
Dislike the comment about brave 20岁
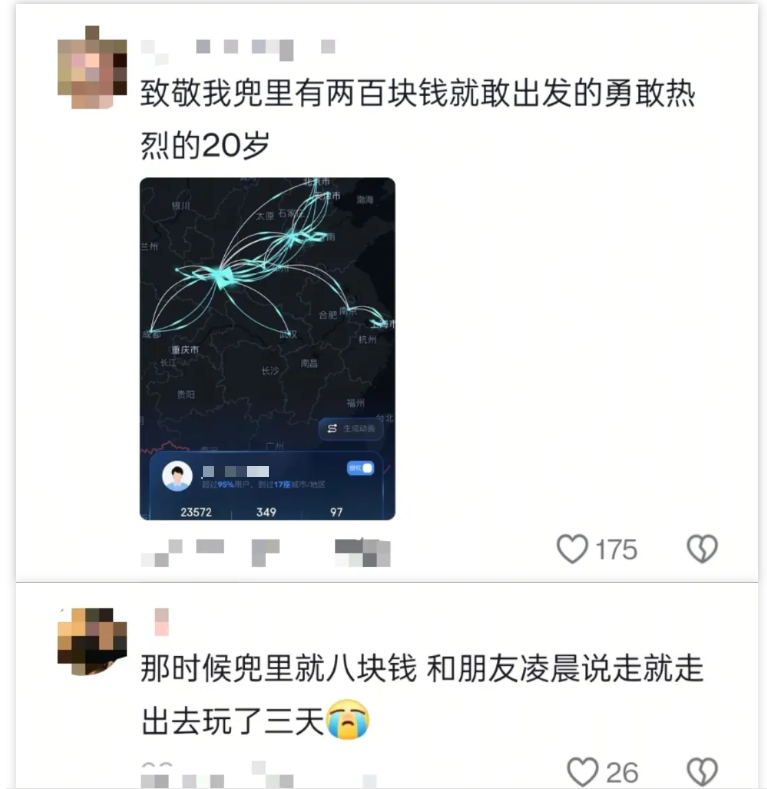[x=702, y=549]
